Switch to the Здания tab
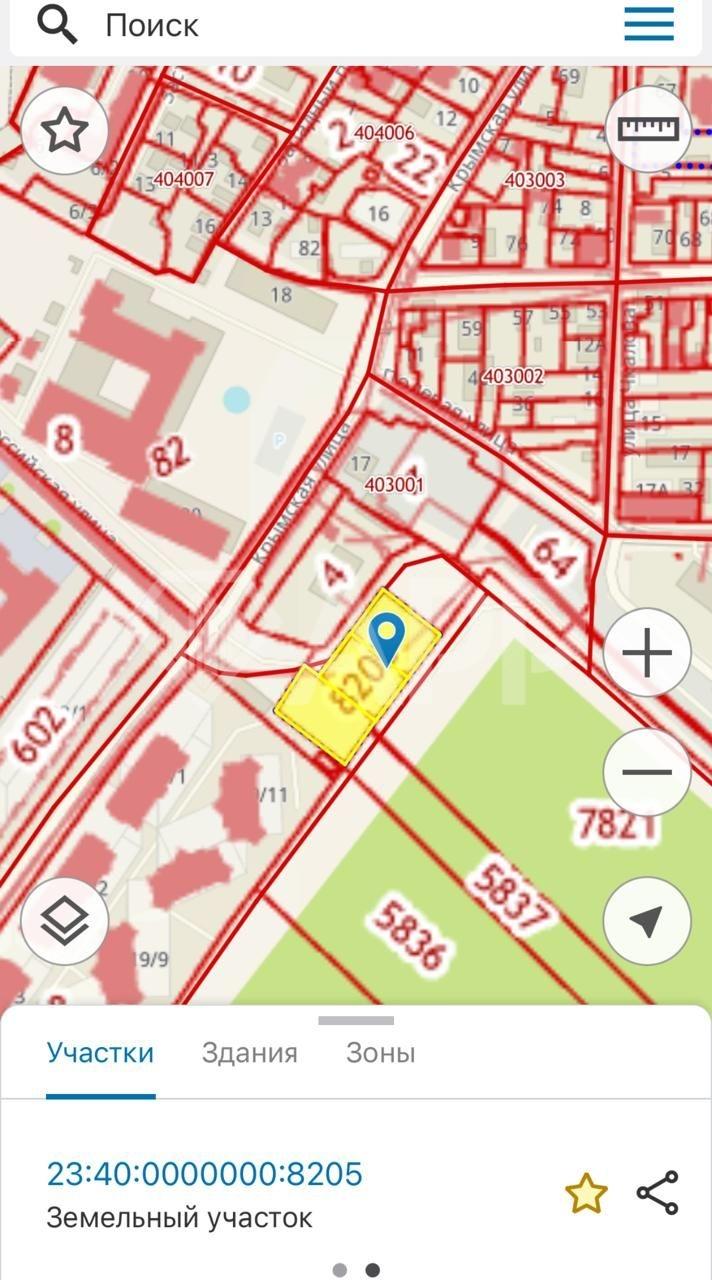The width and height of the screenshot is (712, 1280). click(x=250, y=1053)
